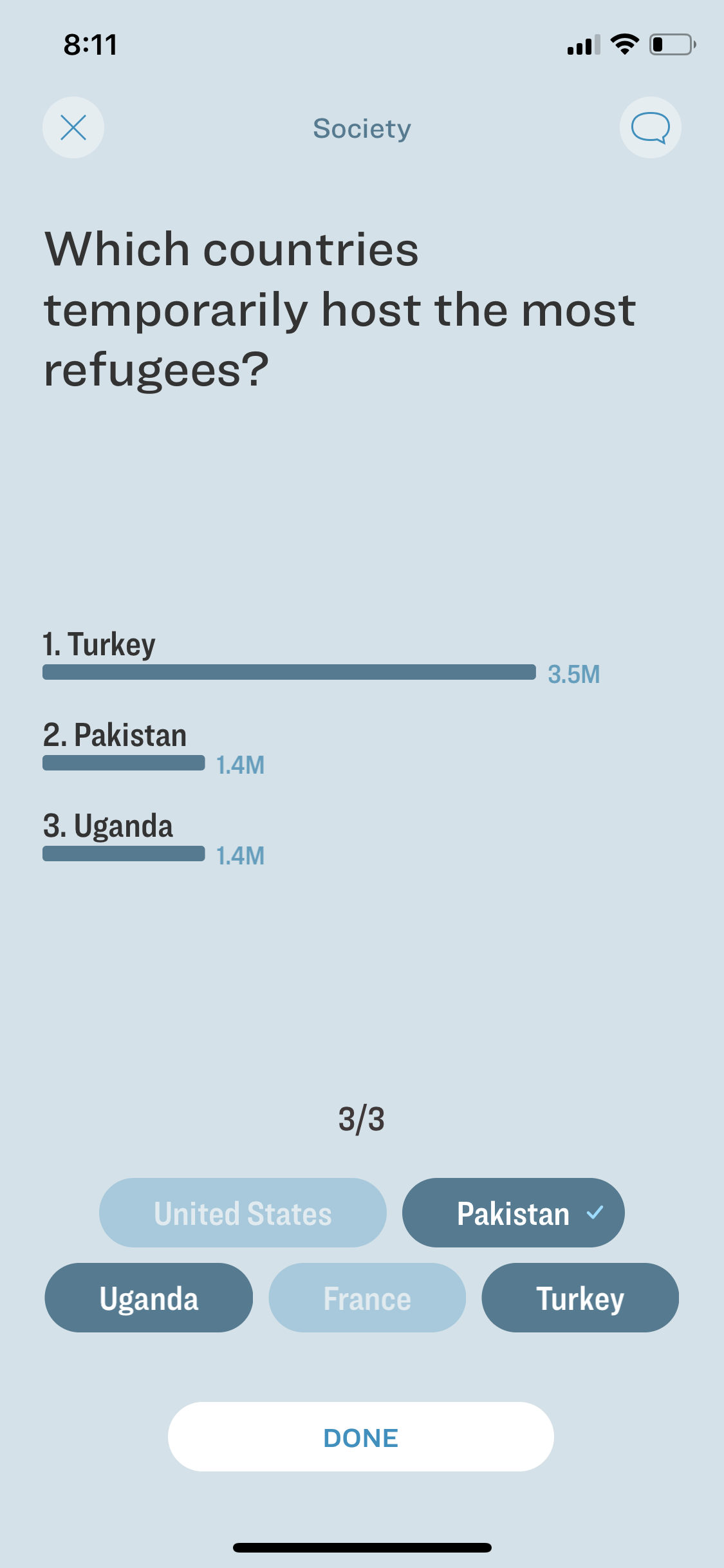Tap the Pakistan answer chip

point(513,1213)
